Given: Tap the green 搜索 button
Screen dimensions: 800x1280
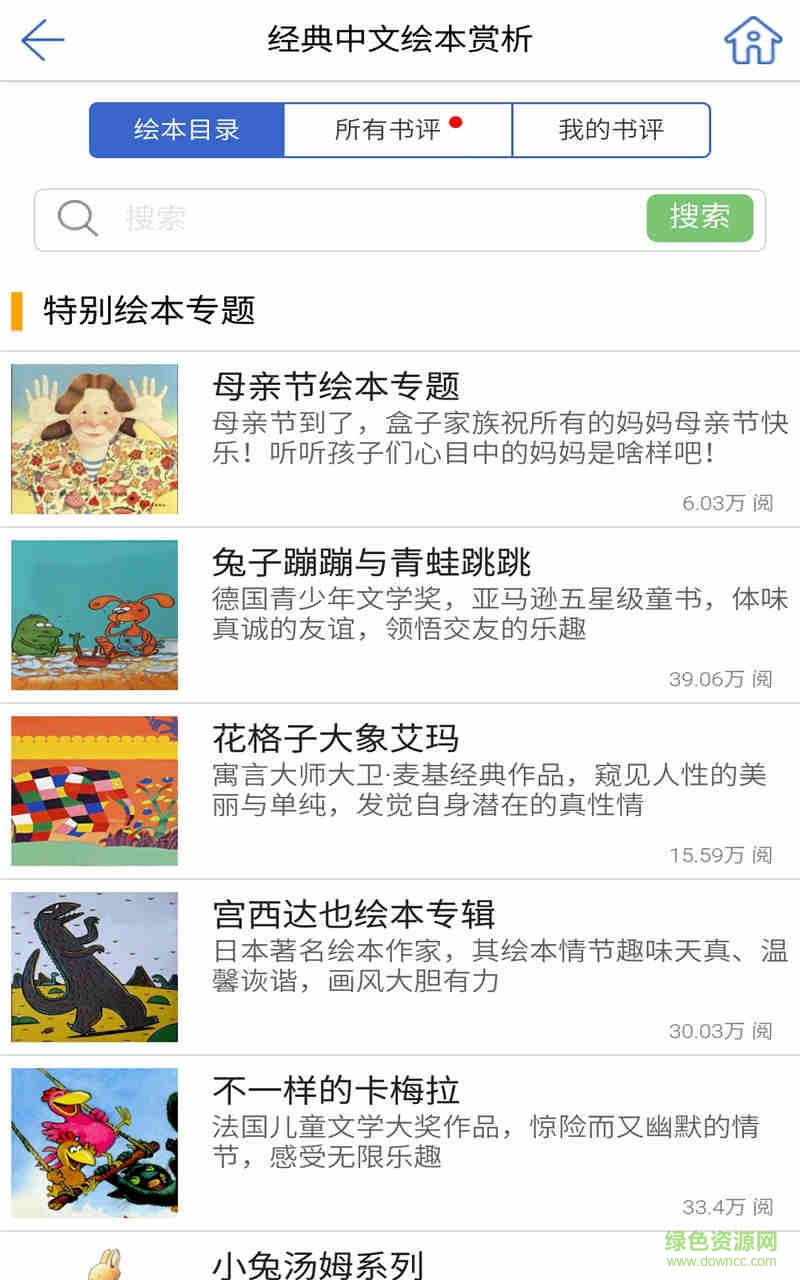Looking at the screenshot, I should pyautogui.click(x=700, y=218).
